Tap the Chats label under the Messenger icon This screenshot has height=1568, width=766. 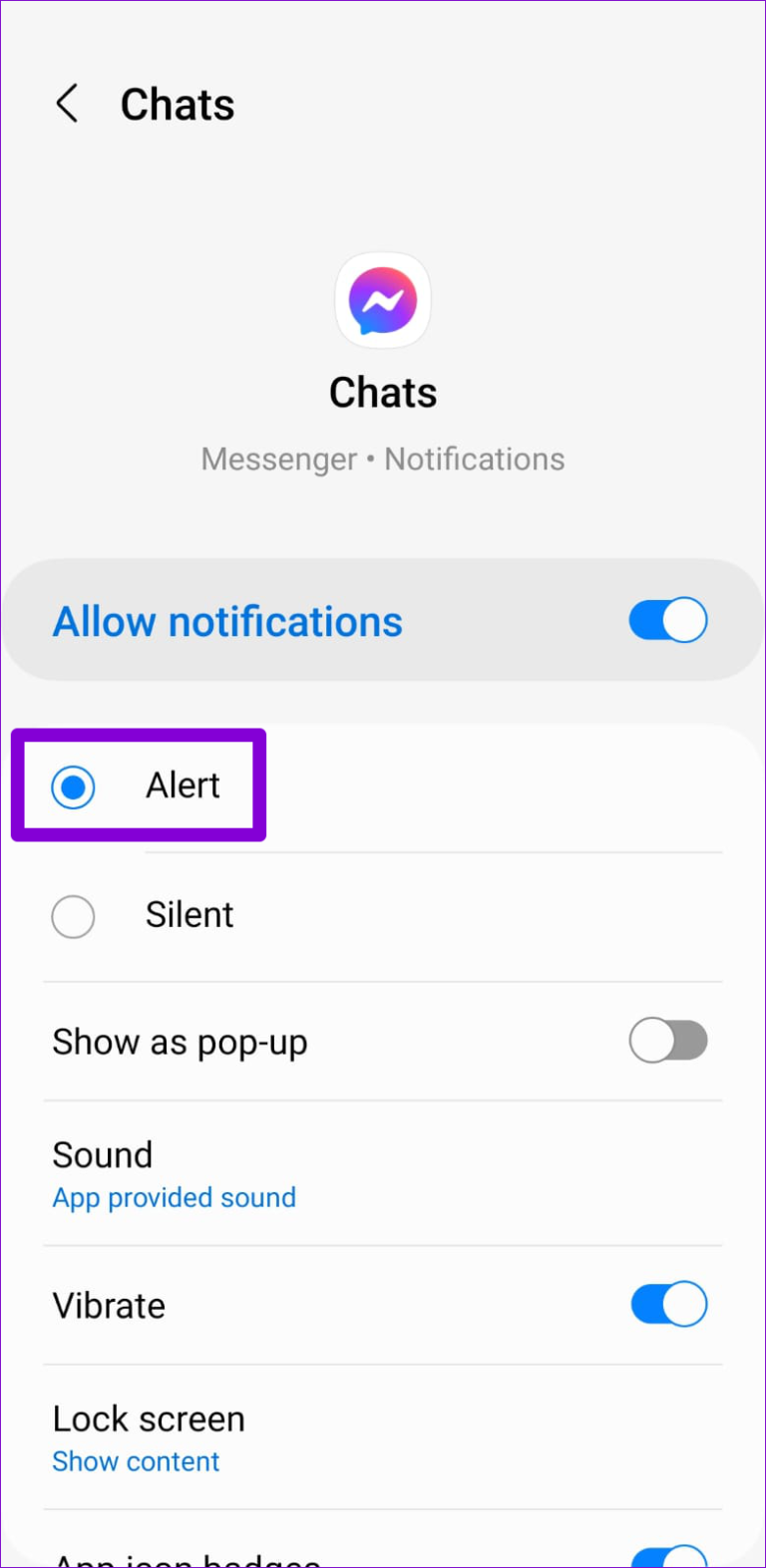click(383, 392)
